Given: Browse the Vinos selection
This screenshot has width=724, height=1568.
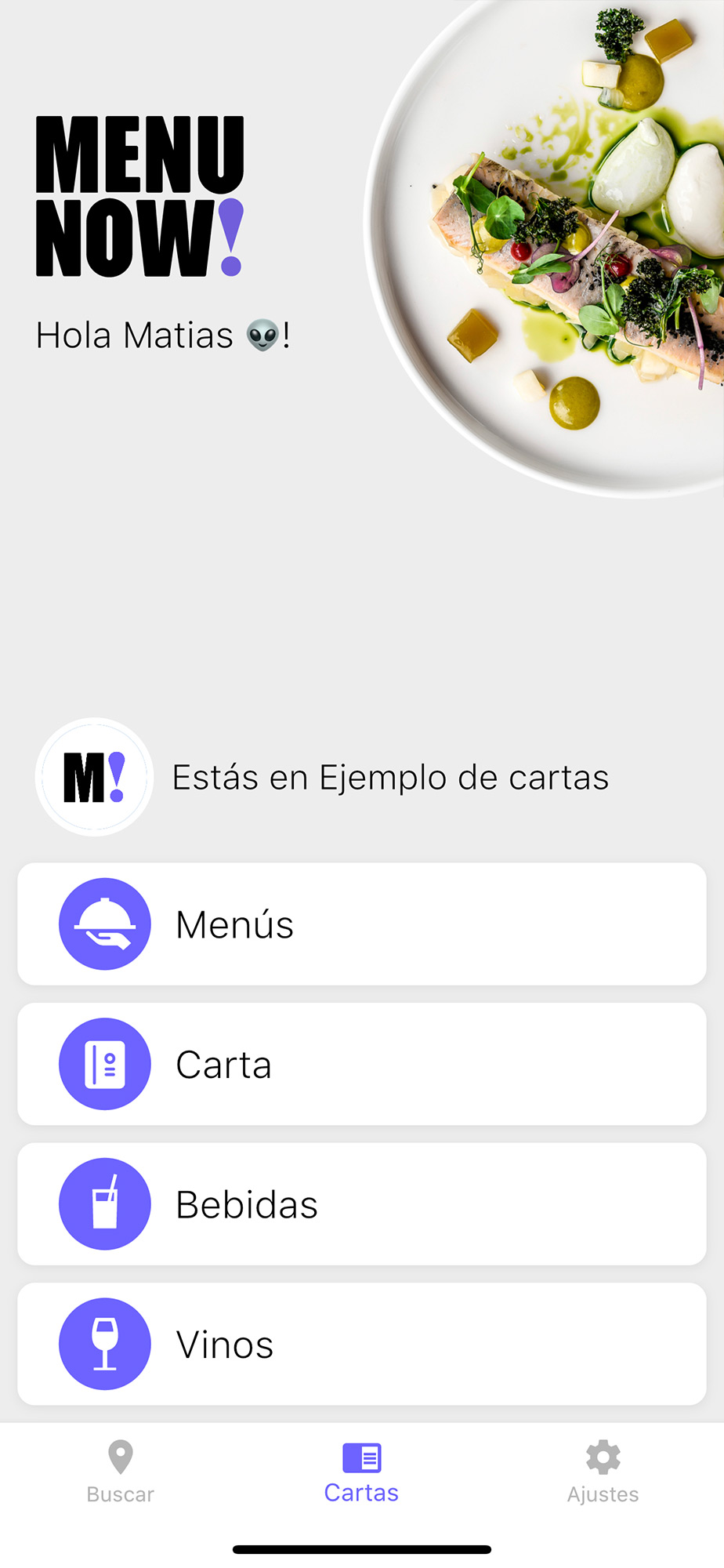Looking at the screenshot, I should pos(361,1344).
